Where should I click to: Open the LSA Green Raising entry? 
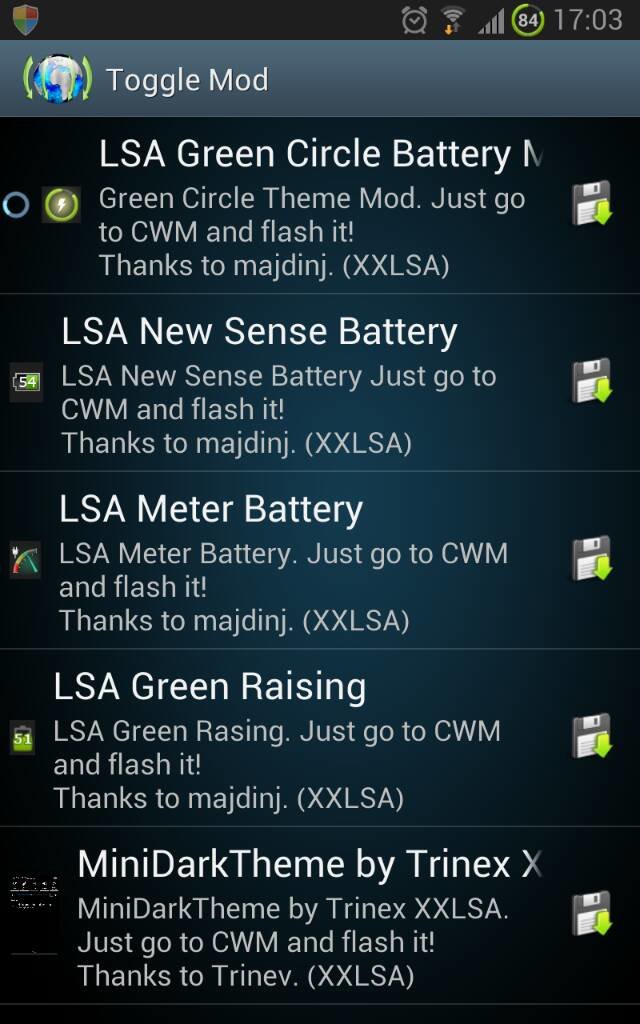tap(320, 738)
